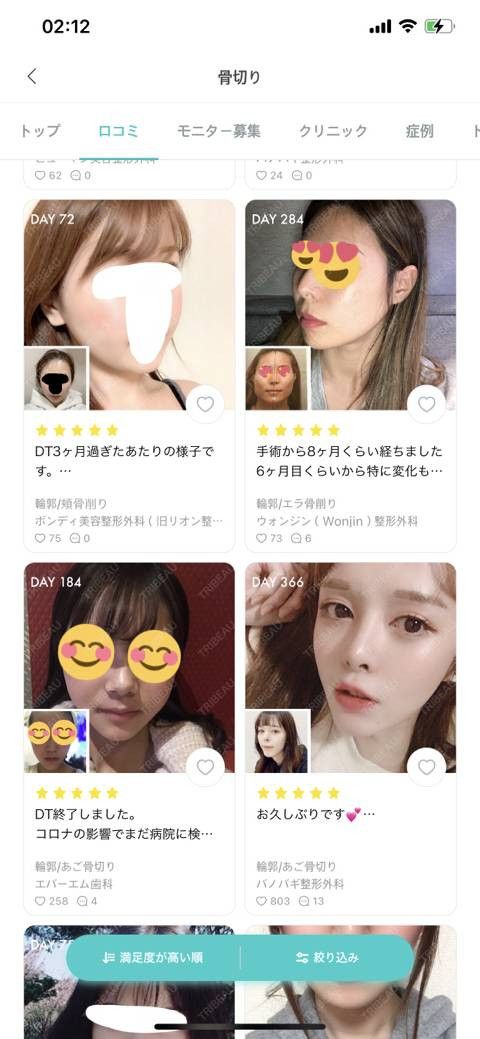Open the DAY 72 review card
Screen dimensions: 480x1039
129,376
